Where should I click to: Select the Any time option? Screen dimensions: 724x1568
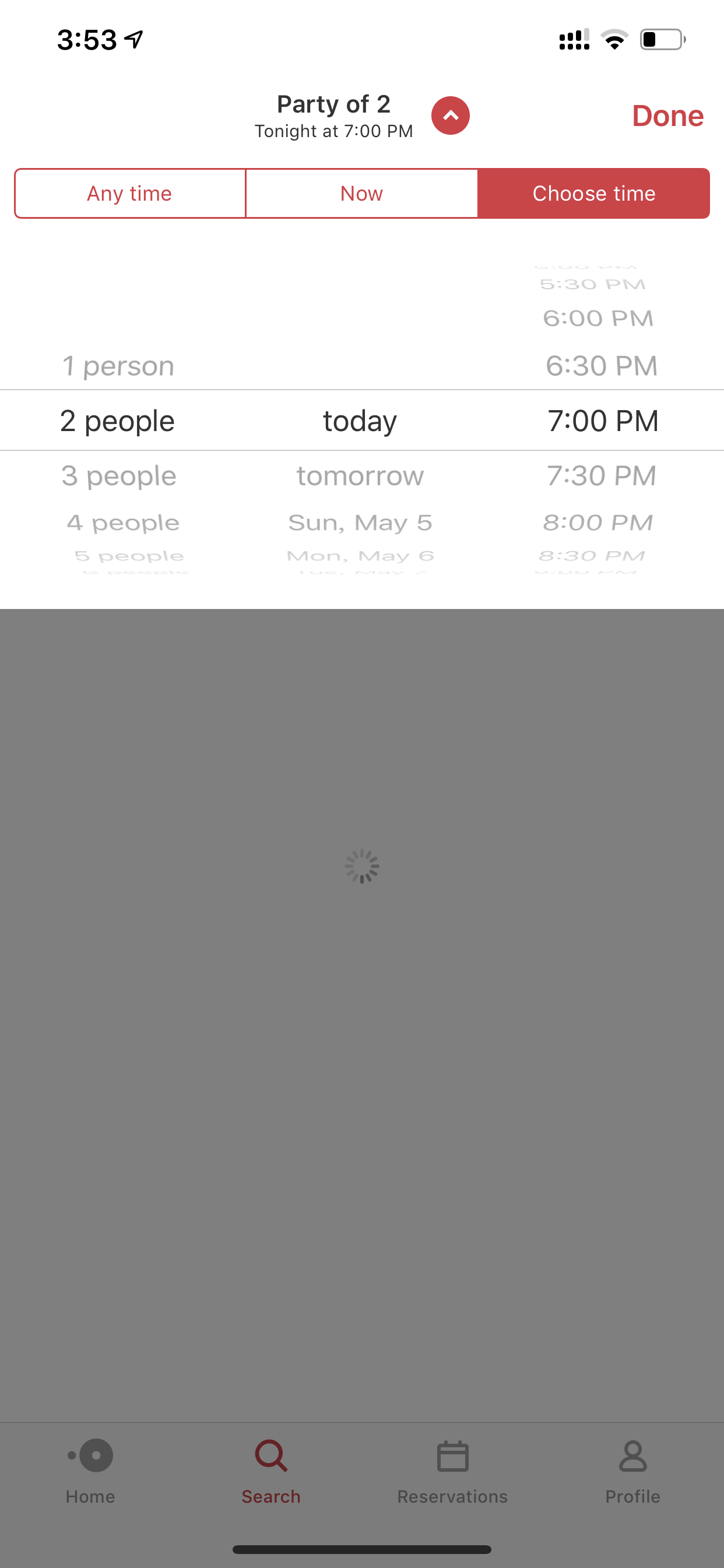click(129, 194)
